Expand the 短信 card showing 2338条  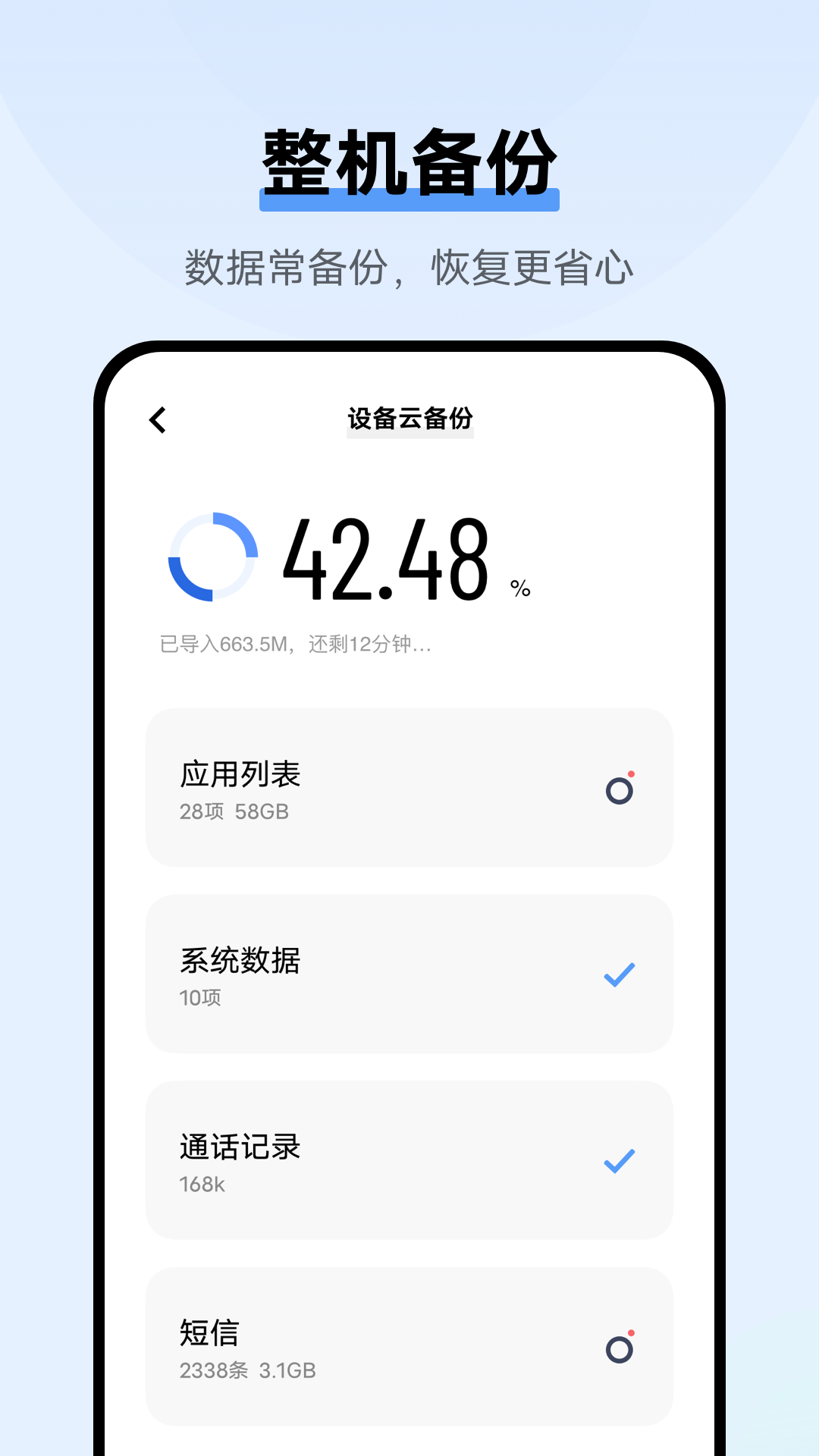click(409, 1348)
